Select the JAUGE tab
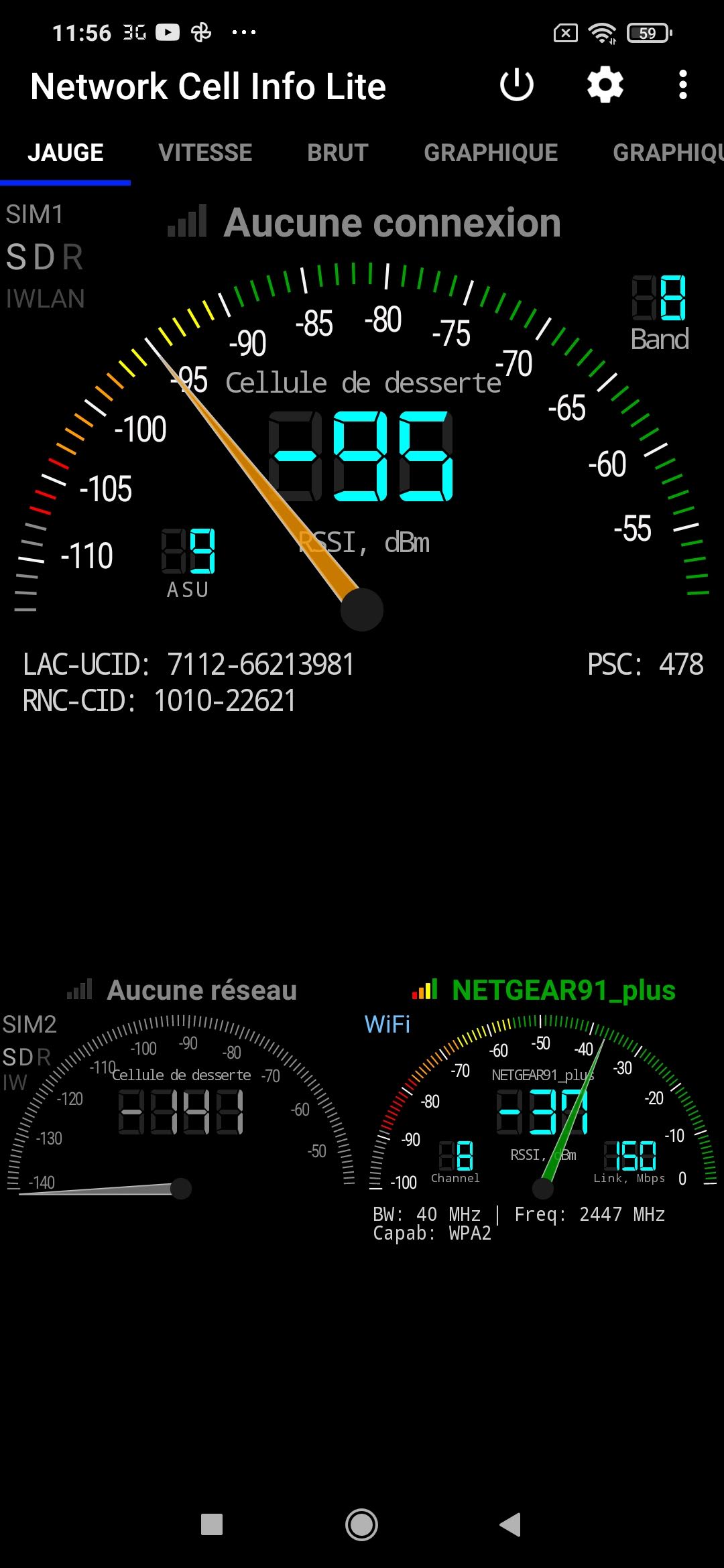 pos(66,153)
